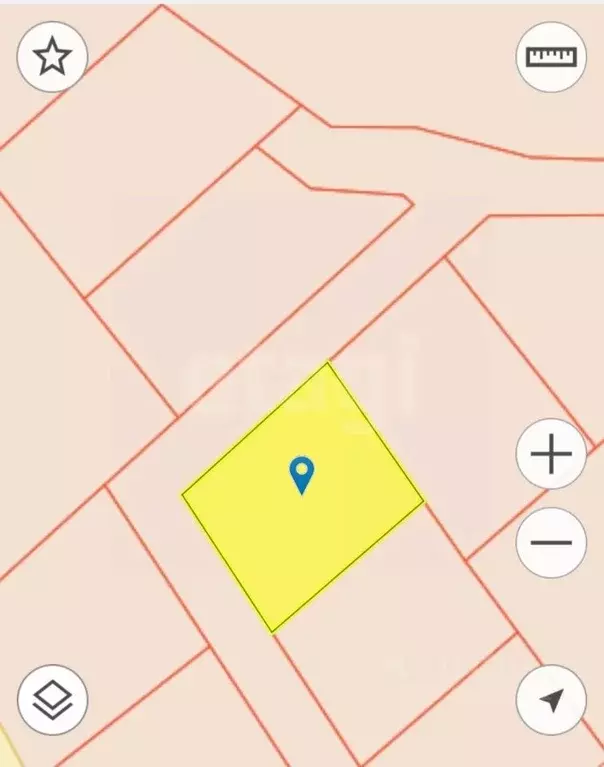The width and height of the screenshot is (604, 767).
Task: Add this plot to favorites with the star
Action: (52, 57)
